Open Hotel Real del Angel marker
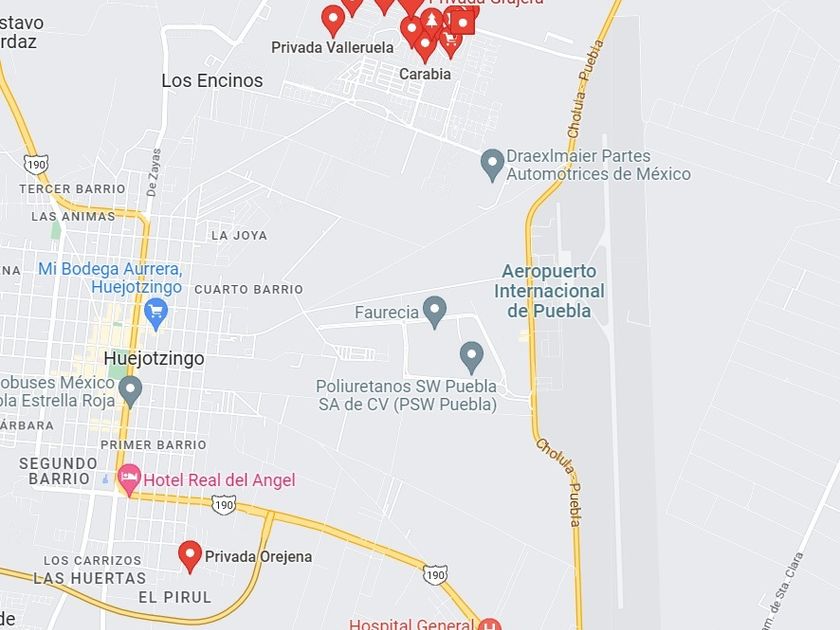 (129, 480)
